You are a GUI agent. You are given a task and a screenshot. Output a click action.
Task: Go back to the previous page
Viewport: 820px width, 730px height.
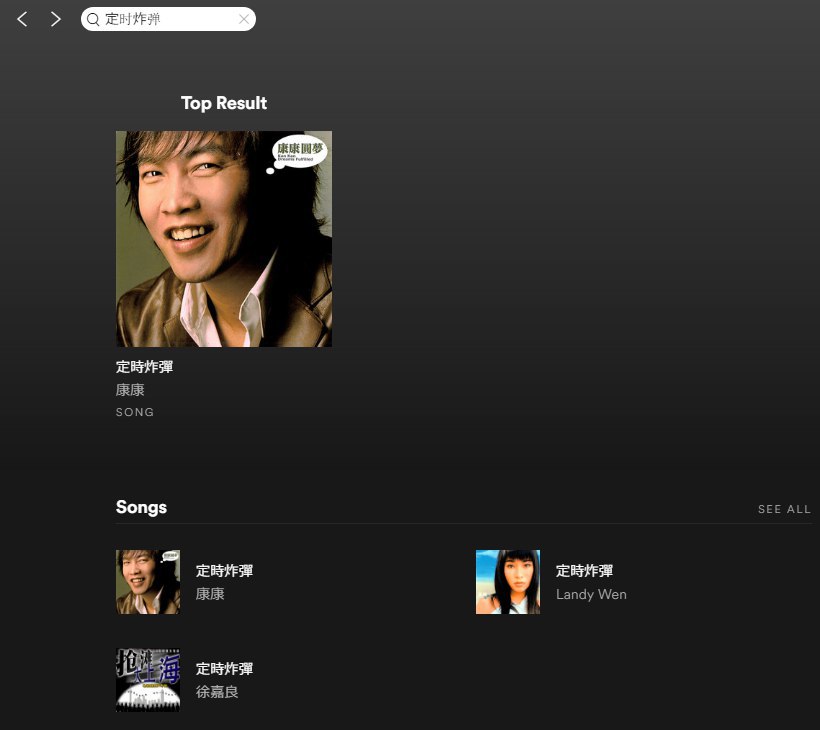point(22,19)
